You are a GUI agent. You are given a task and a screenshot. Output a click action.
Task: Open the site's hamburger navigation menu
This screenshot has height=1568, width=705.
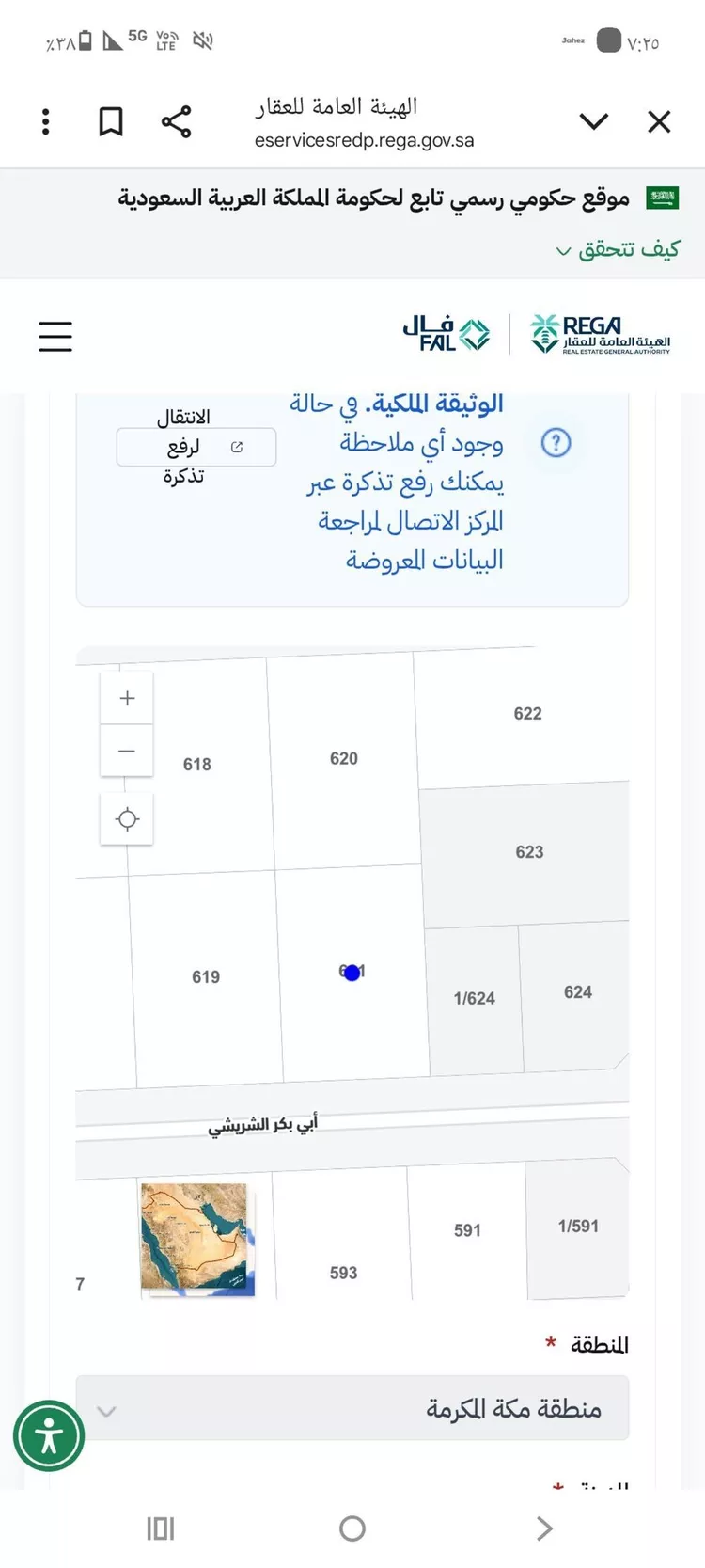click(x=55, y=336)
